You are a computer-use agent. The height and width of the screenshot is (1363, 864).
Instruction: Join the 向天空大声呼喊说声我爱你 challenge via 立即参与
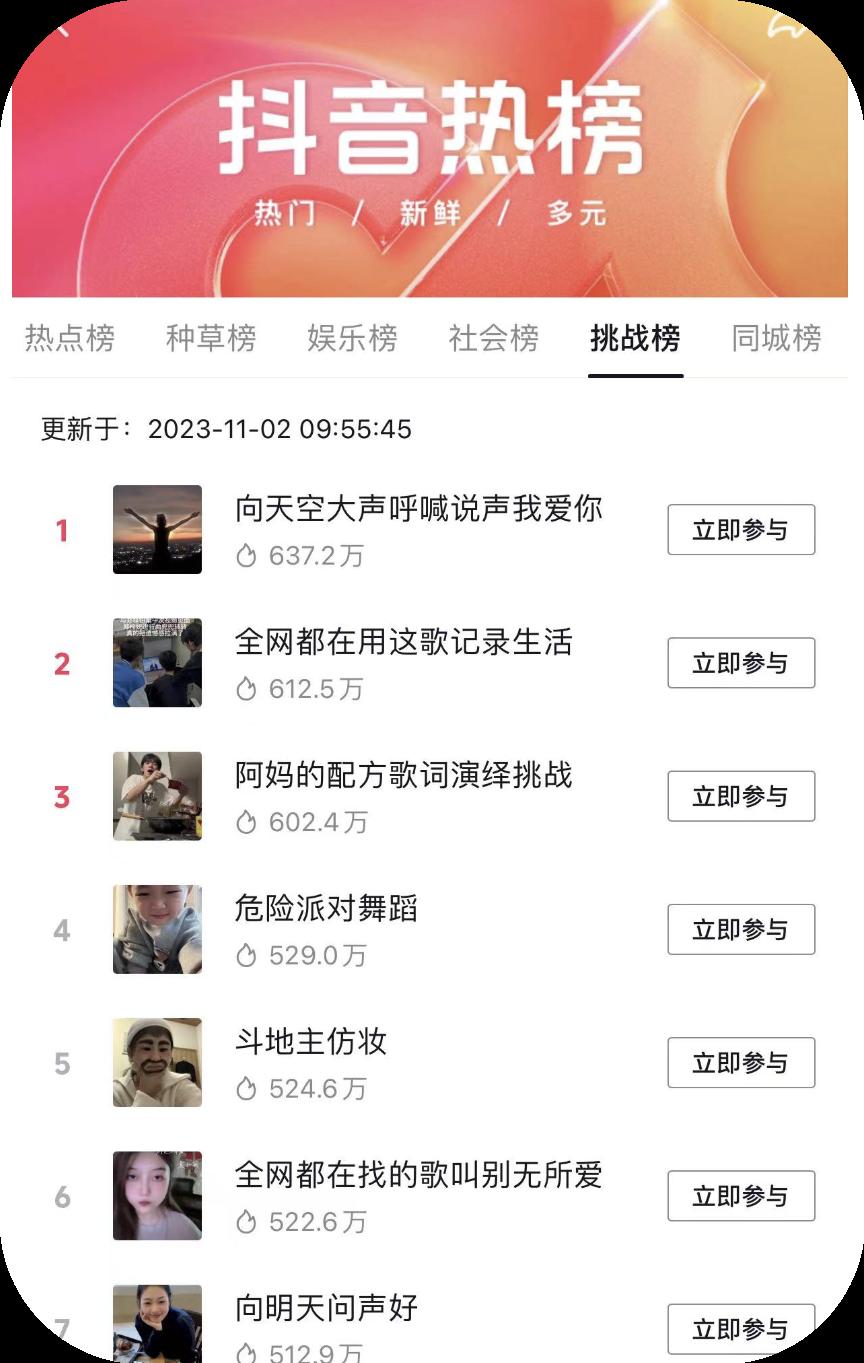point(741,530)
